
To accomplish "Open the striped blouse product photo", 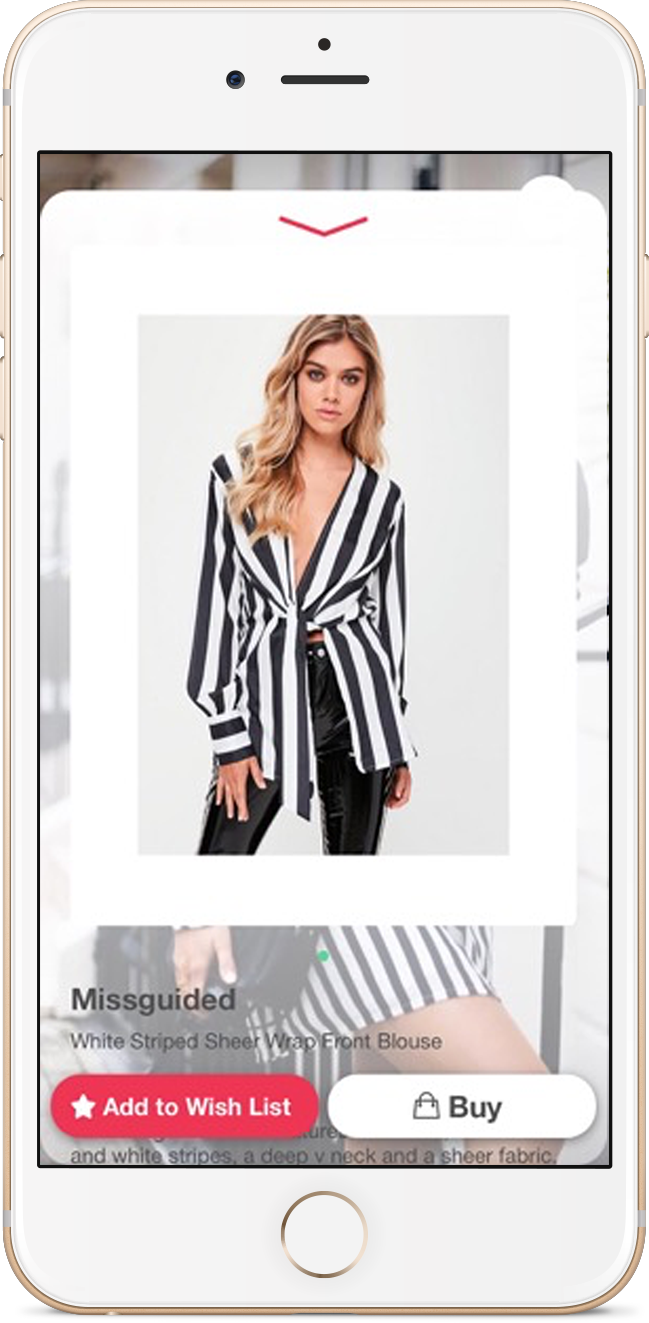I will point(323,585).
